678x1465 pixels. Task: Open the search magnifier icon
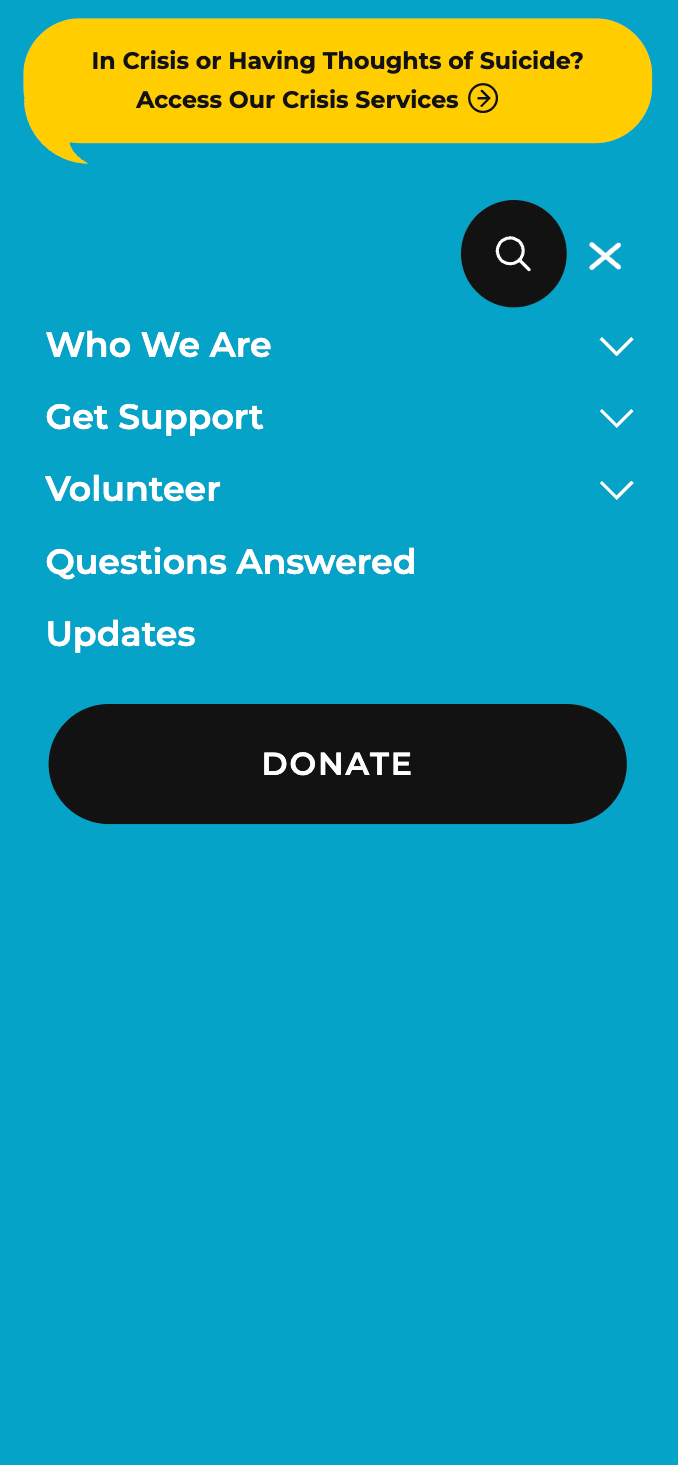(513, 254)
